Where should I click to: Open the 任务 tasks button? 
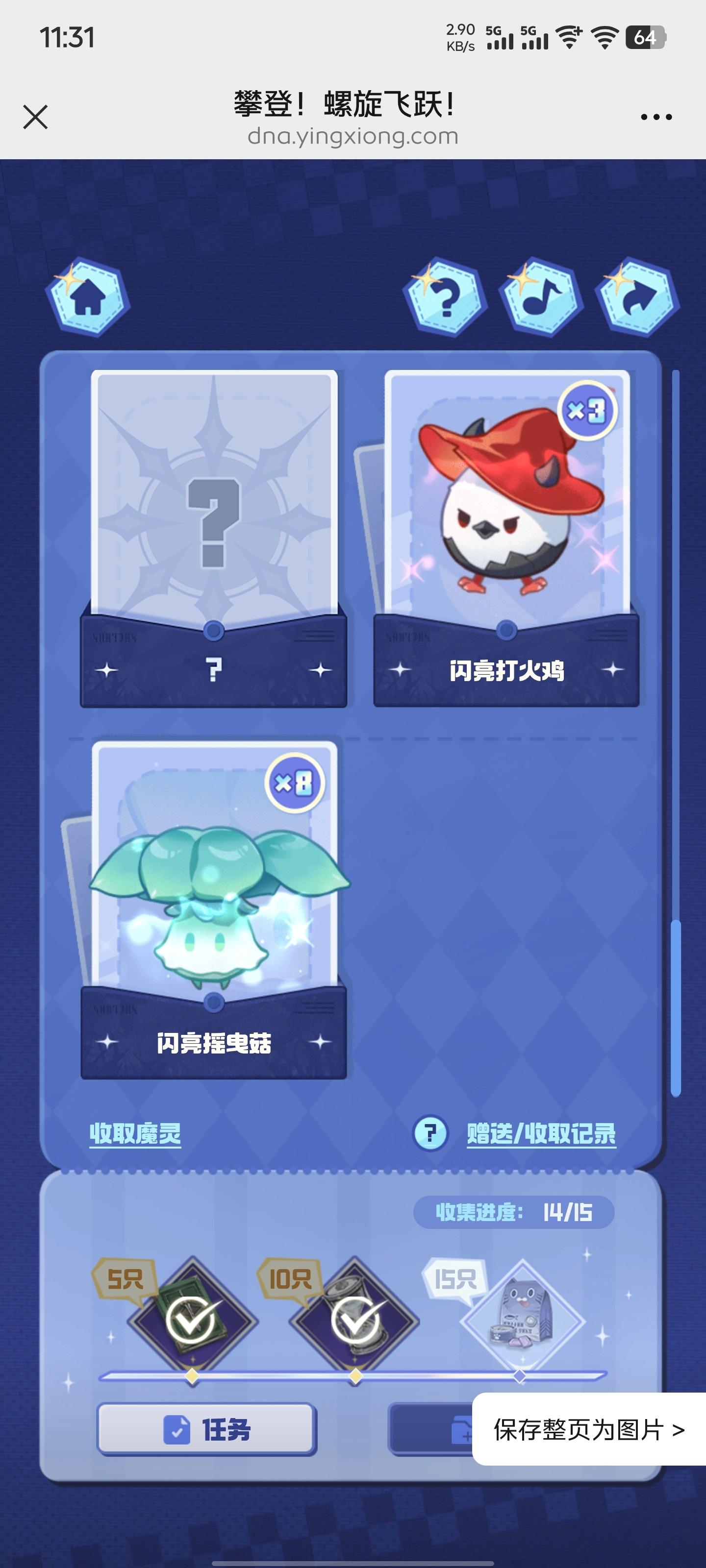pyautogui.click(x=206, y=1429)
